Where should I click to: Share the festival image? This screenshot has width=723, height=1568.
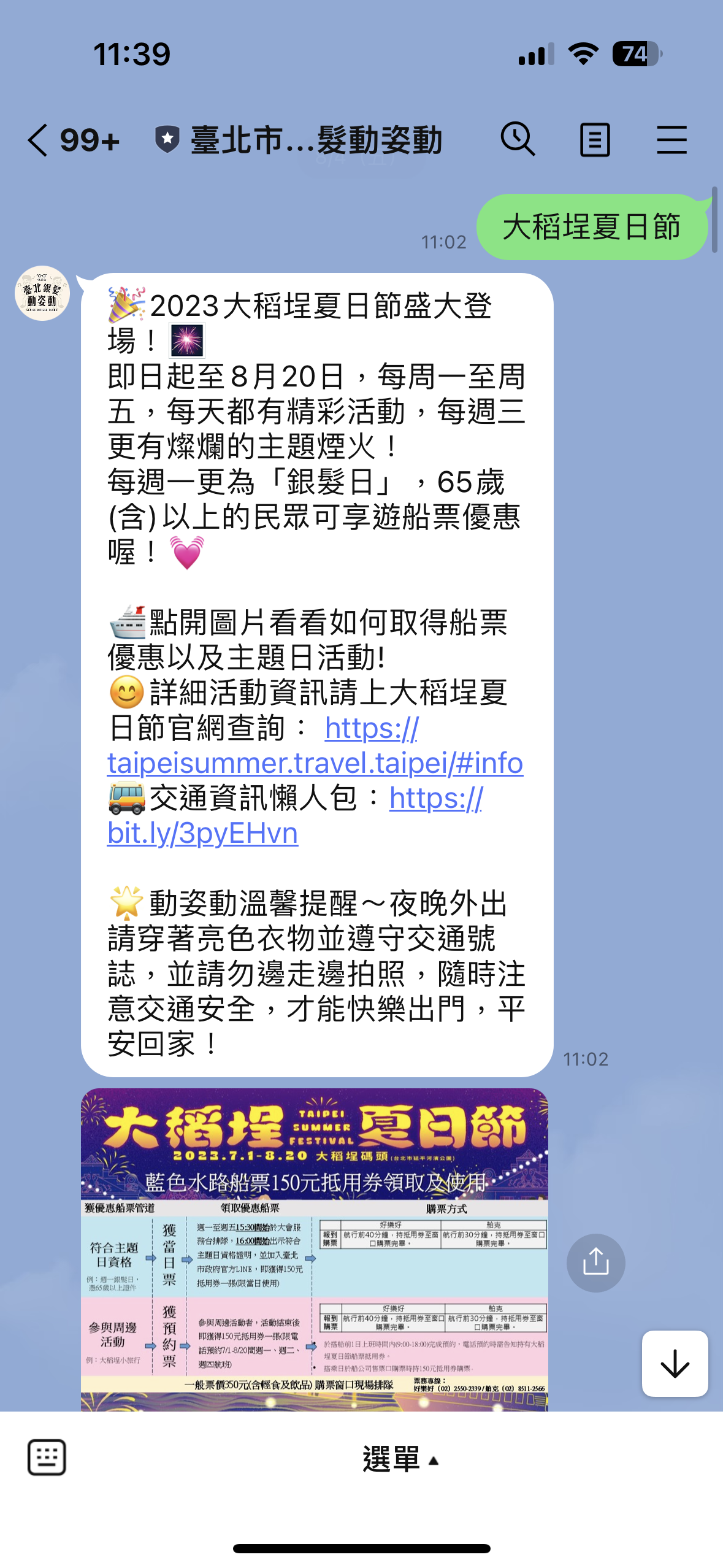[595, 1262]
